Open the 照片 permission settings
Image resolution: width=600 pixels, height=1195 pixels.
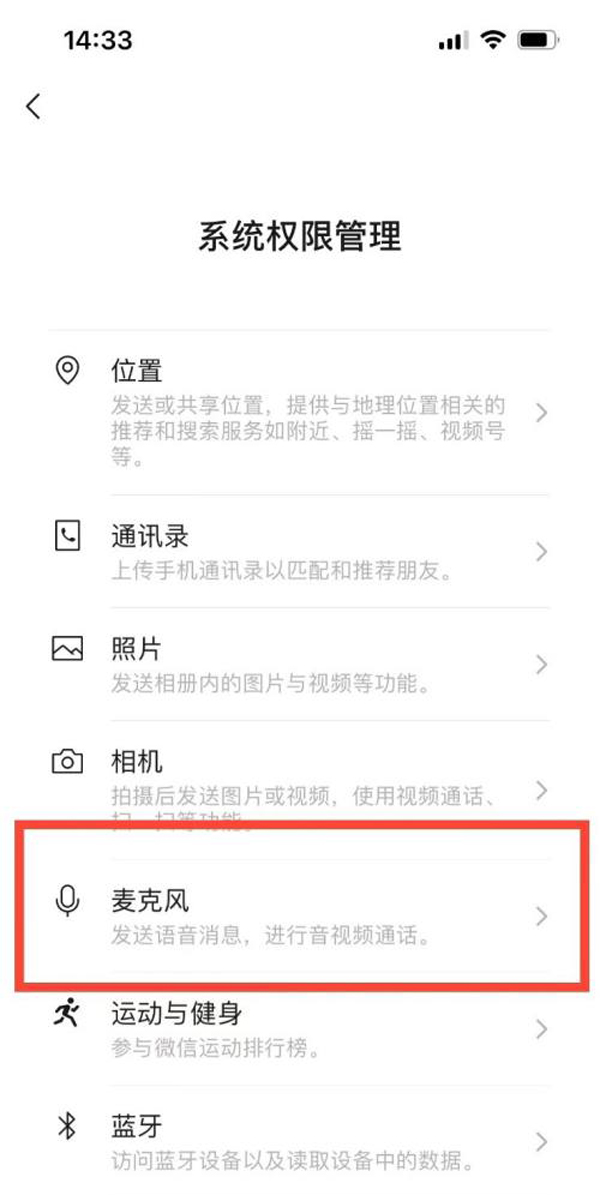(300, 664)
